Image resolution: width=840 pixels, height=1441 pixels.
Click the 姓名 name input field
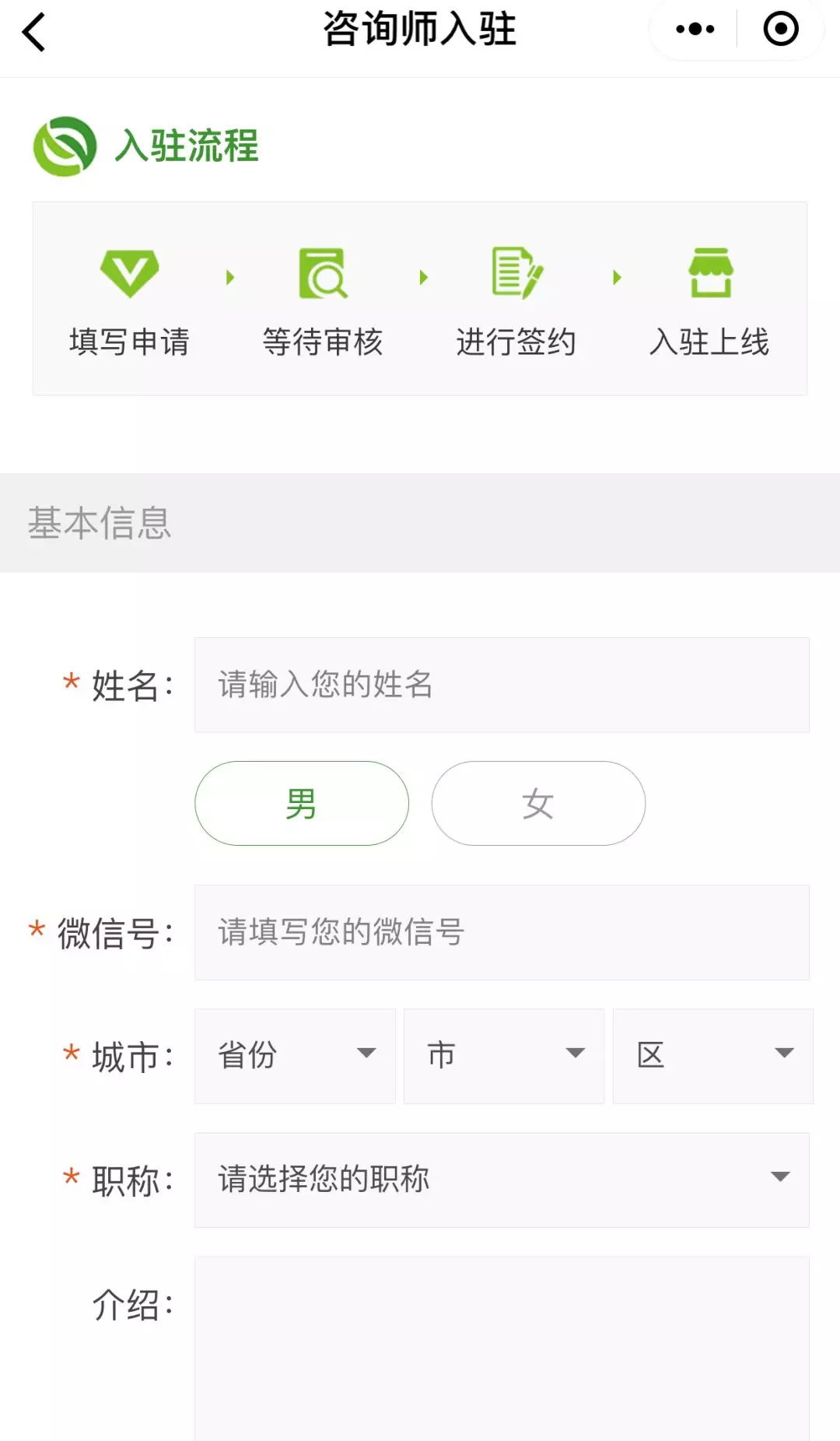coord(503,685)
